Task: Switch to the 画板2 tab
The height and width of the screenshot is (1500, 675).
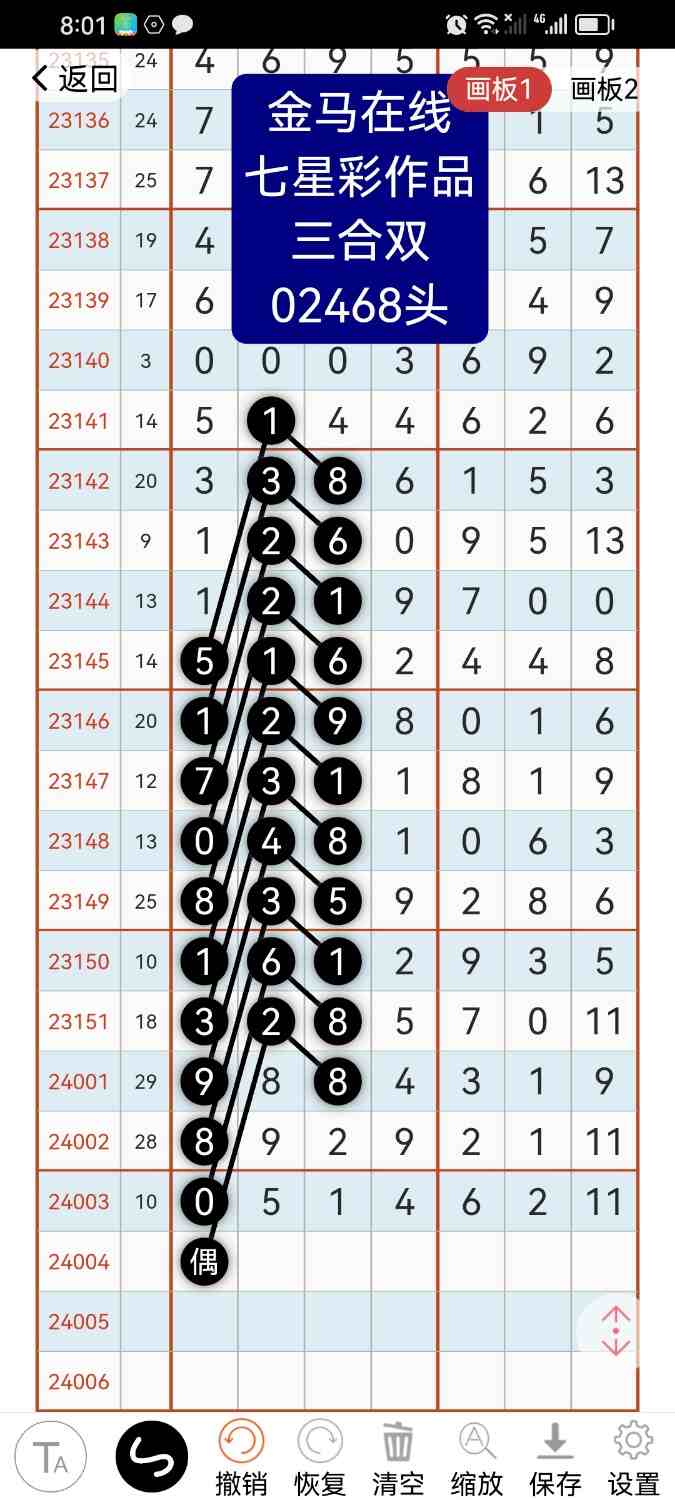Action: click(x=604, y=90)
